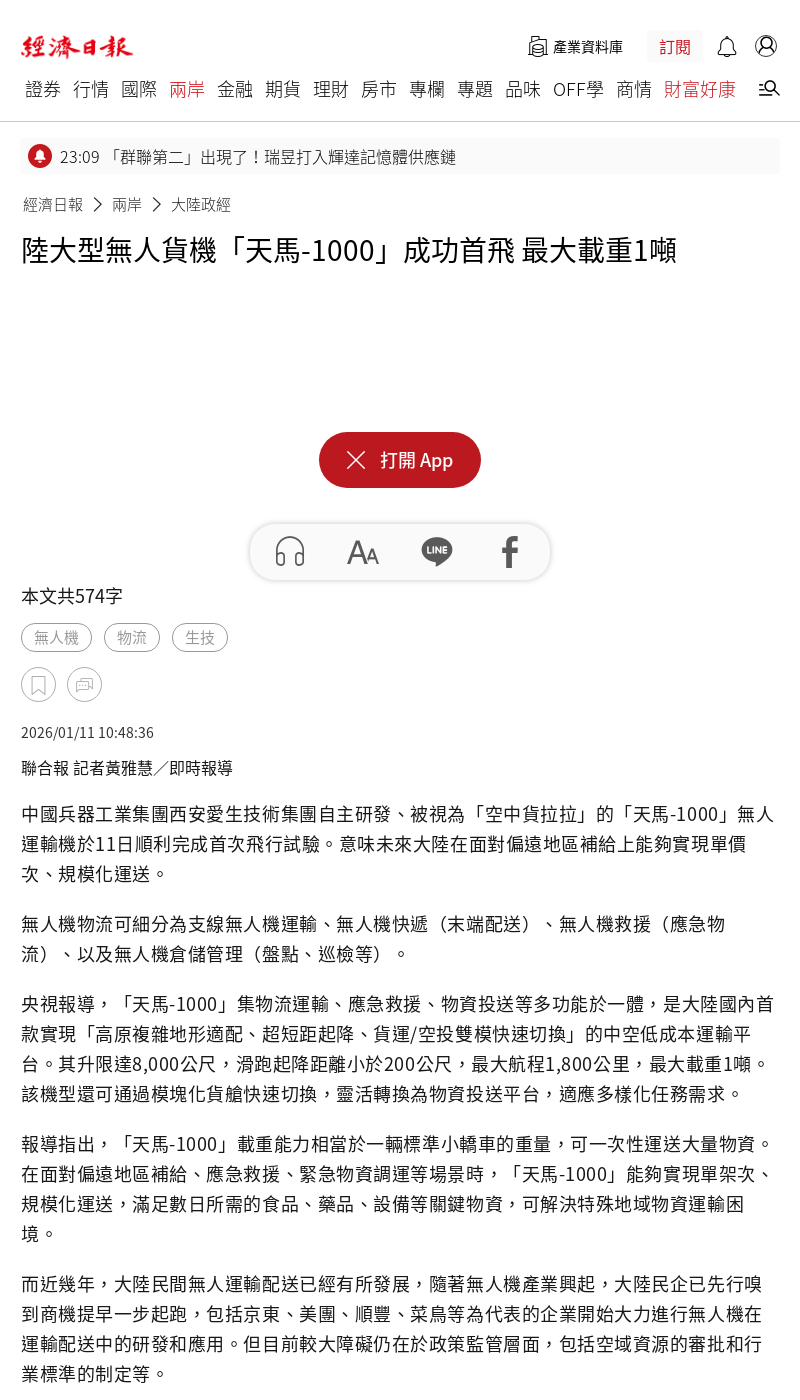Listen to the article with headphones icon
The image size is (800, 1400).
(290, 552)
